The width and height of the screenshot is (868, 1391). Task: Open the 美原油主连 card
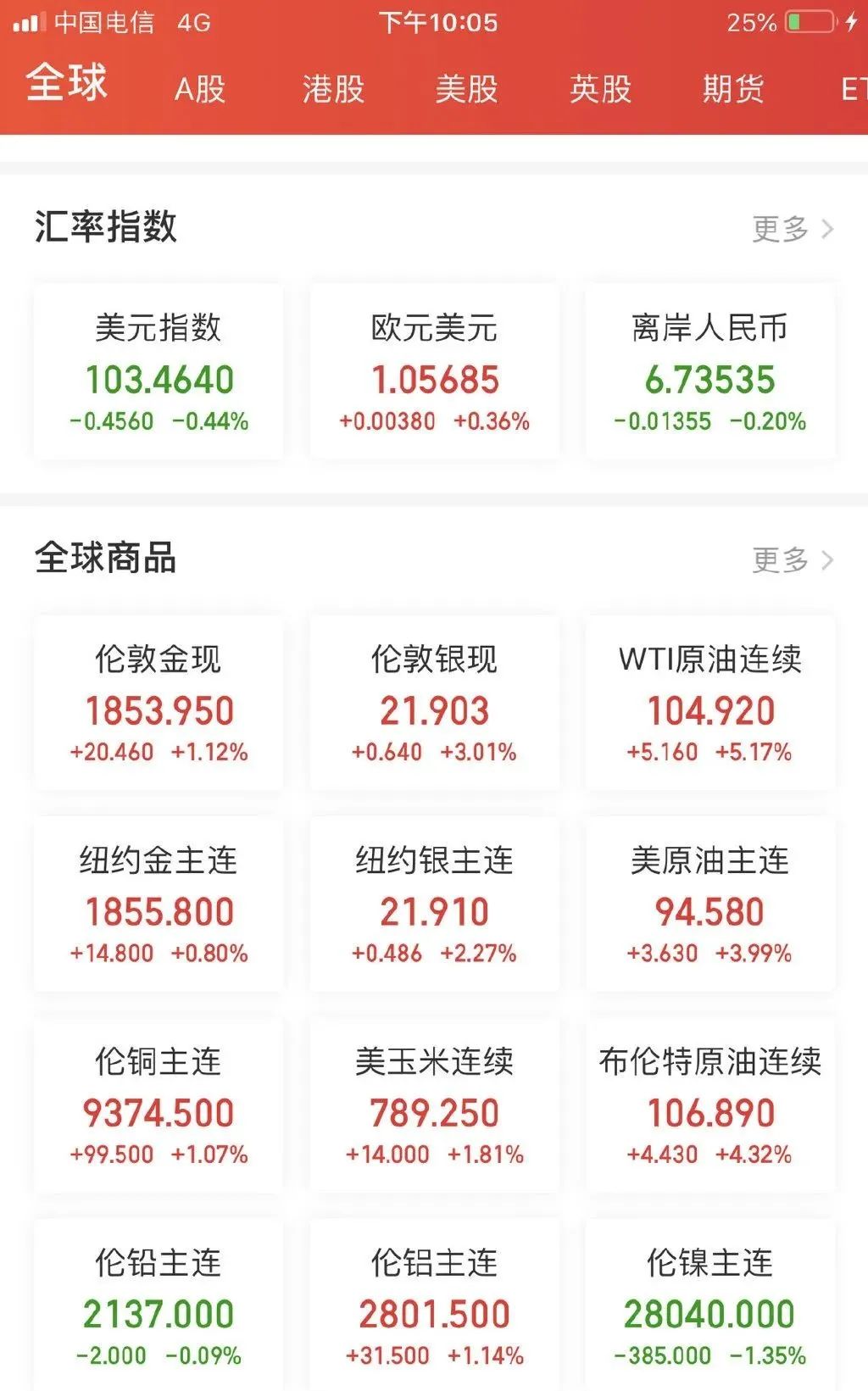click(710, 904)
